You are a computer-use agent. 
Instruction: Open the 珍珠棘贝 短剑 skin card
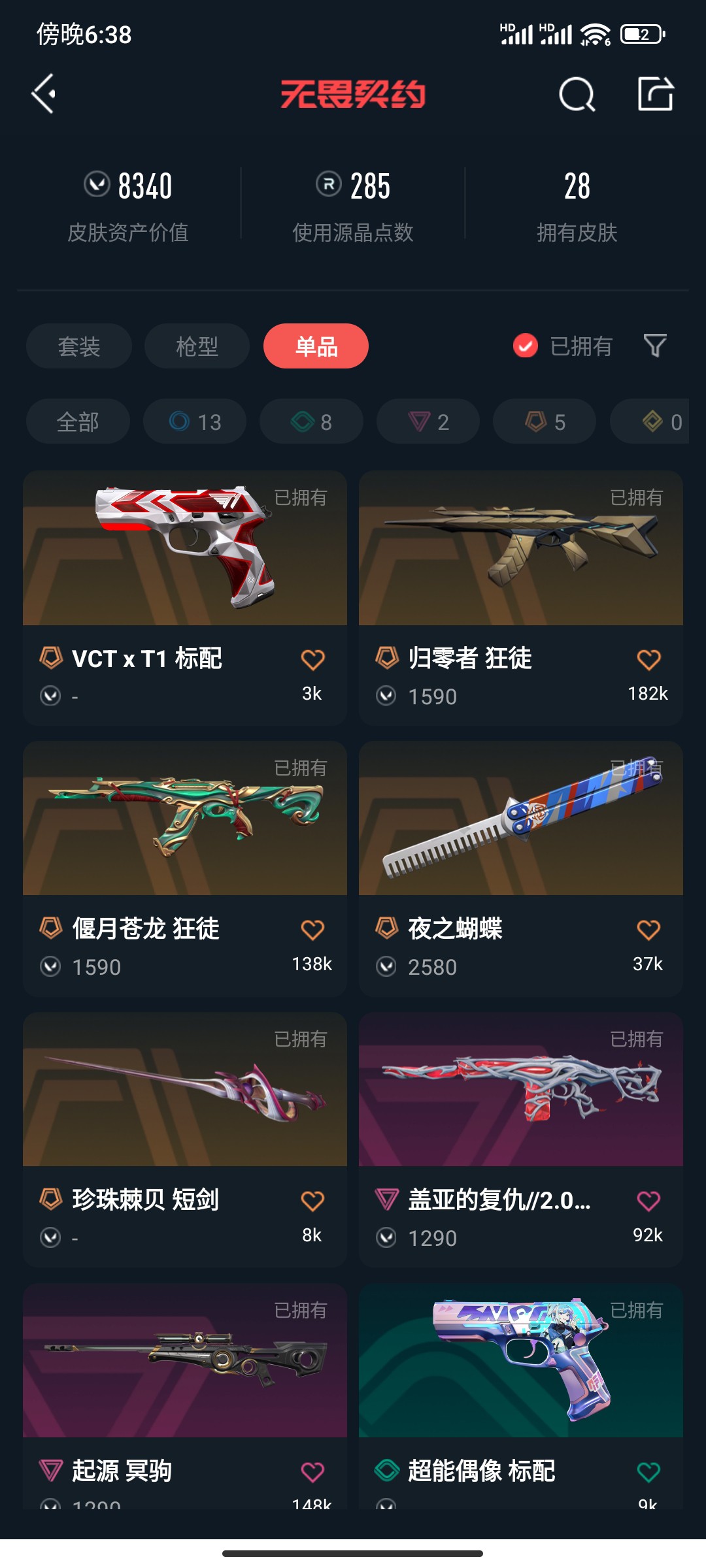coord(185,1090)
